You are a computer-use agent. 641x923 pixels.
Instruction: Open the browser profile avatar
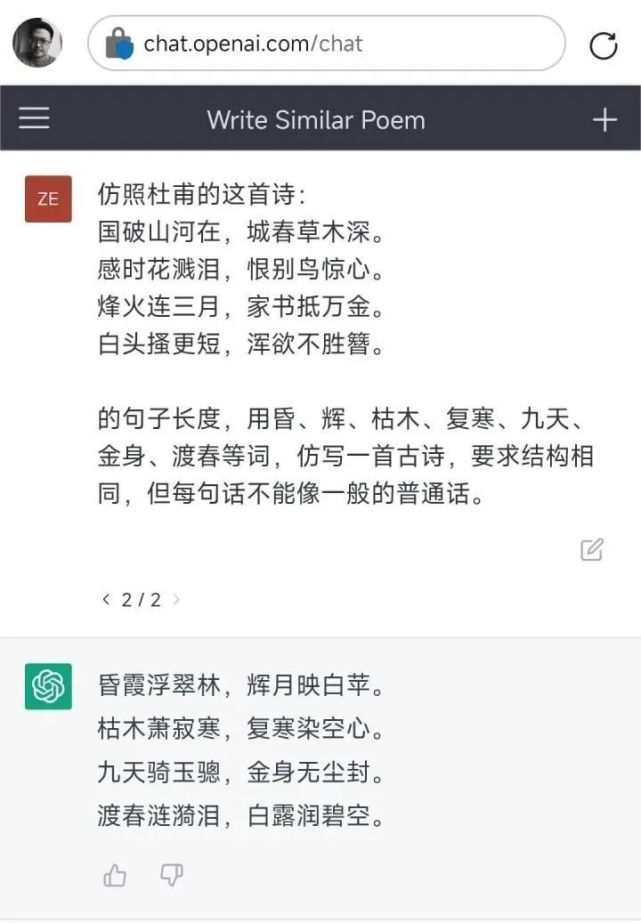click(x=37, y=43)
